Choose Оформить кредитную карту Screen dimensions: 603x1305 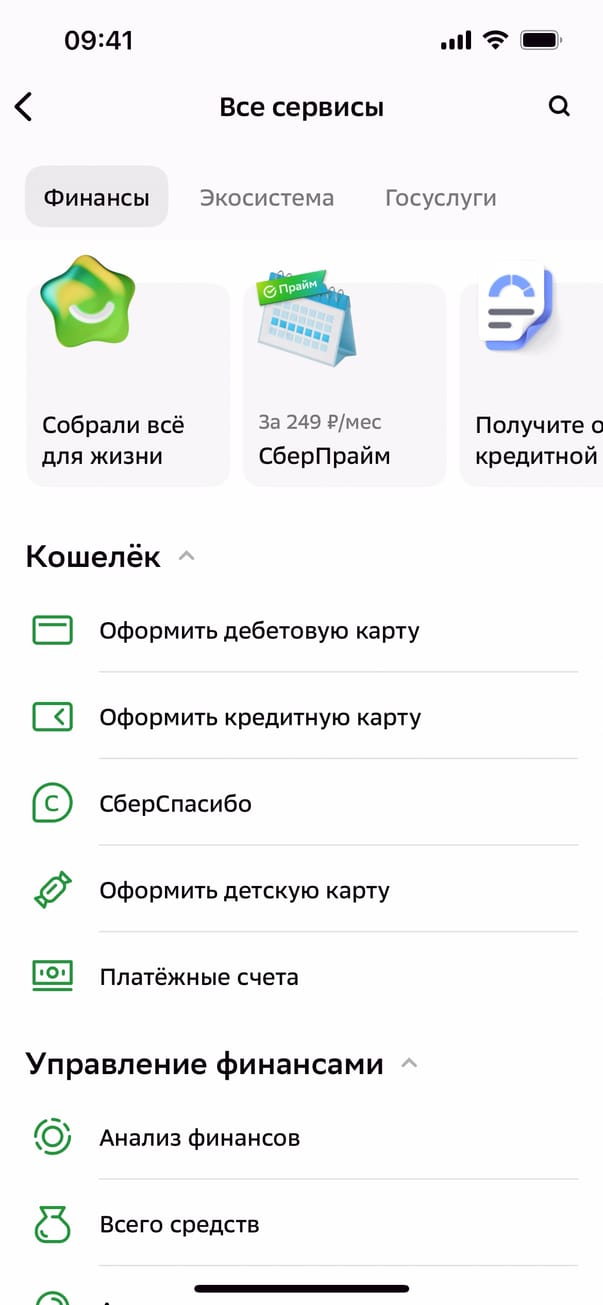[260, 717]
